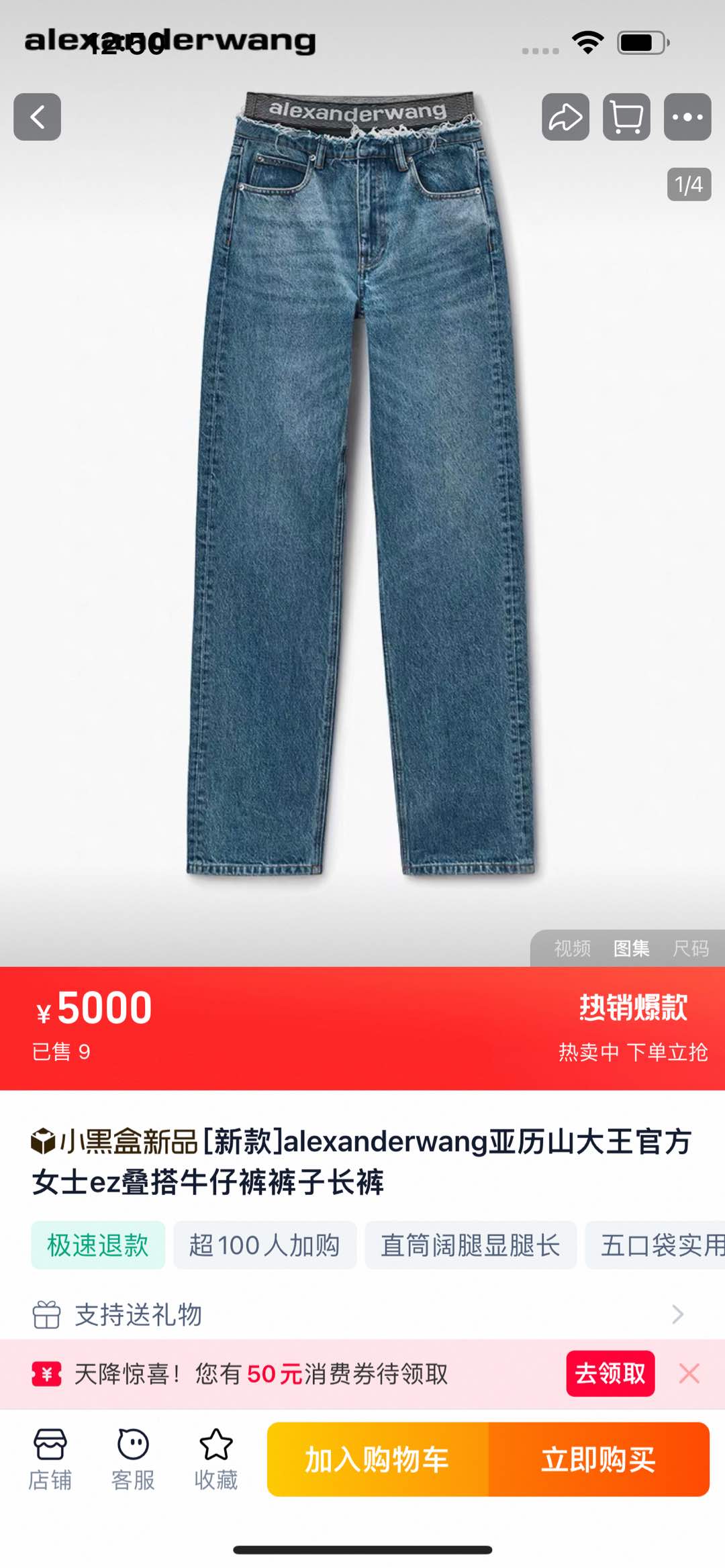Add product to 收藏 favorites

[x=216, y=1459]
